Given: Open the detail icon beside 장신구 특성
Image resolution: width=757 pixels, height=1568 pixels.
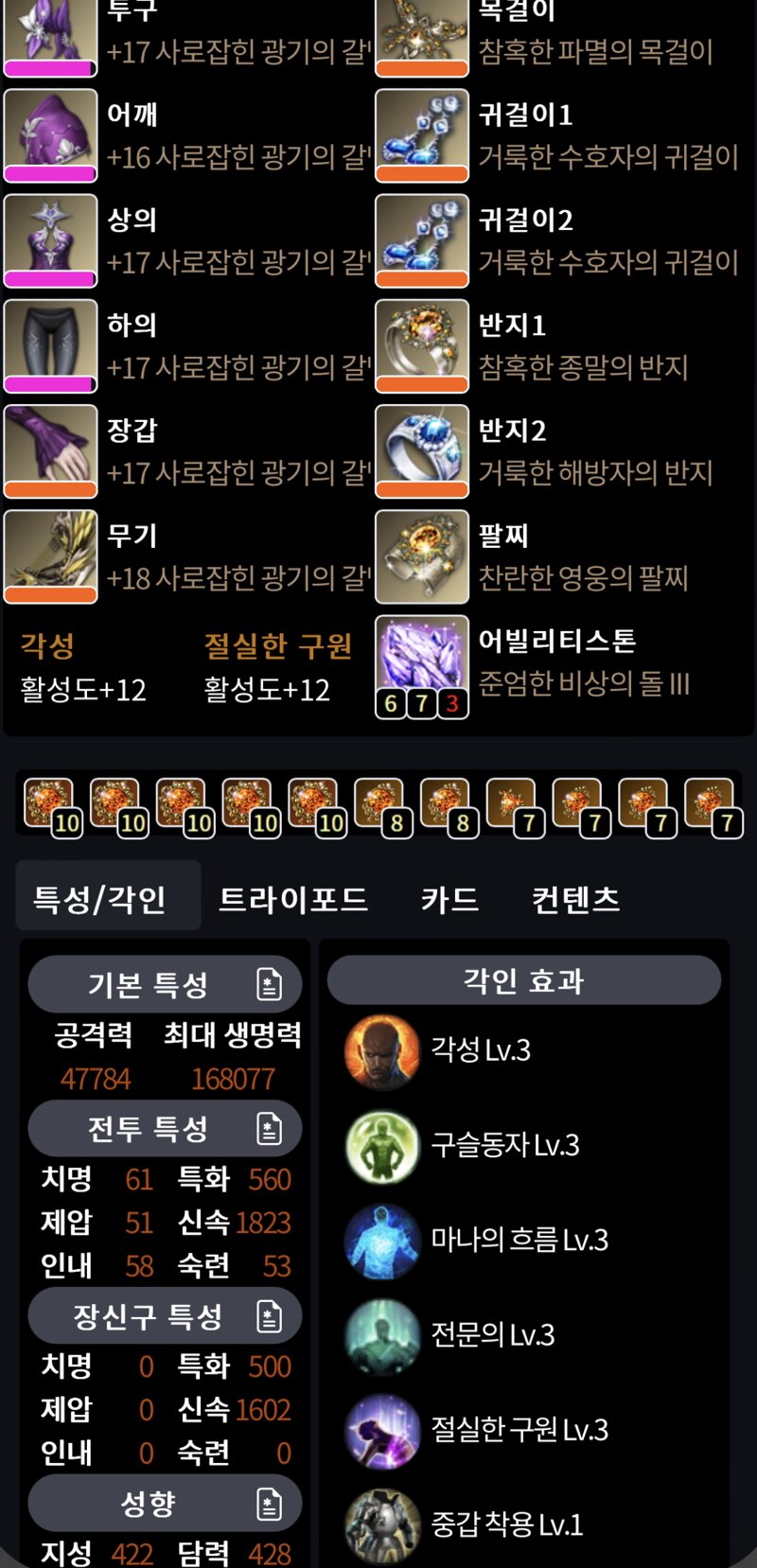Looking at the screenshot, I should tap(269, 1315).
